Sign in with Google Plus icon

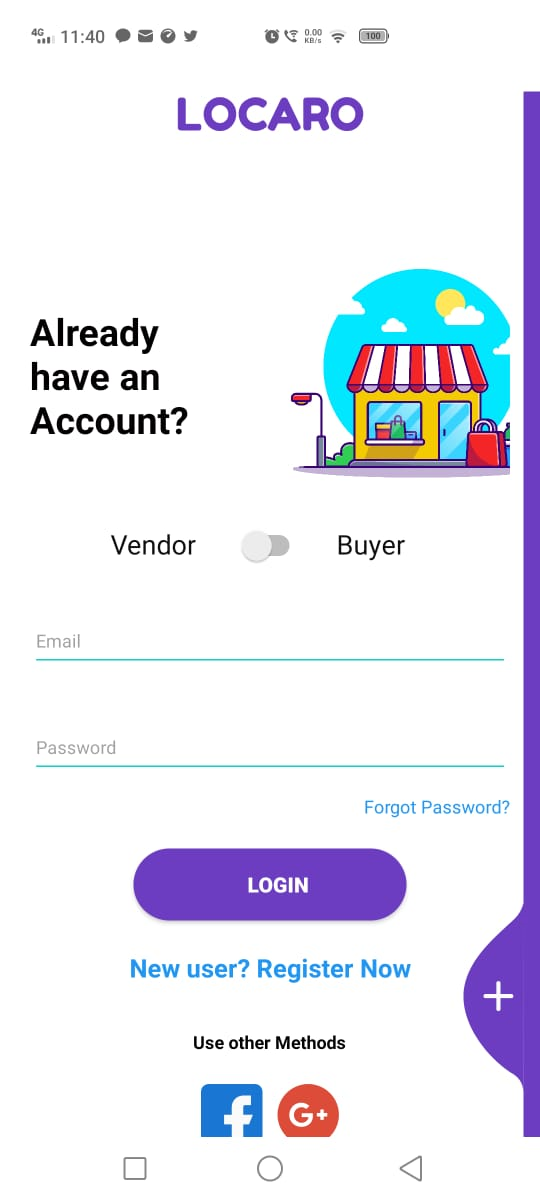point(309,1113)
